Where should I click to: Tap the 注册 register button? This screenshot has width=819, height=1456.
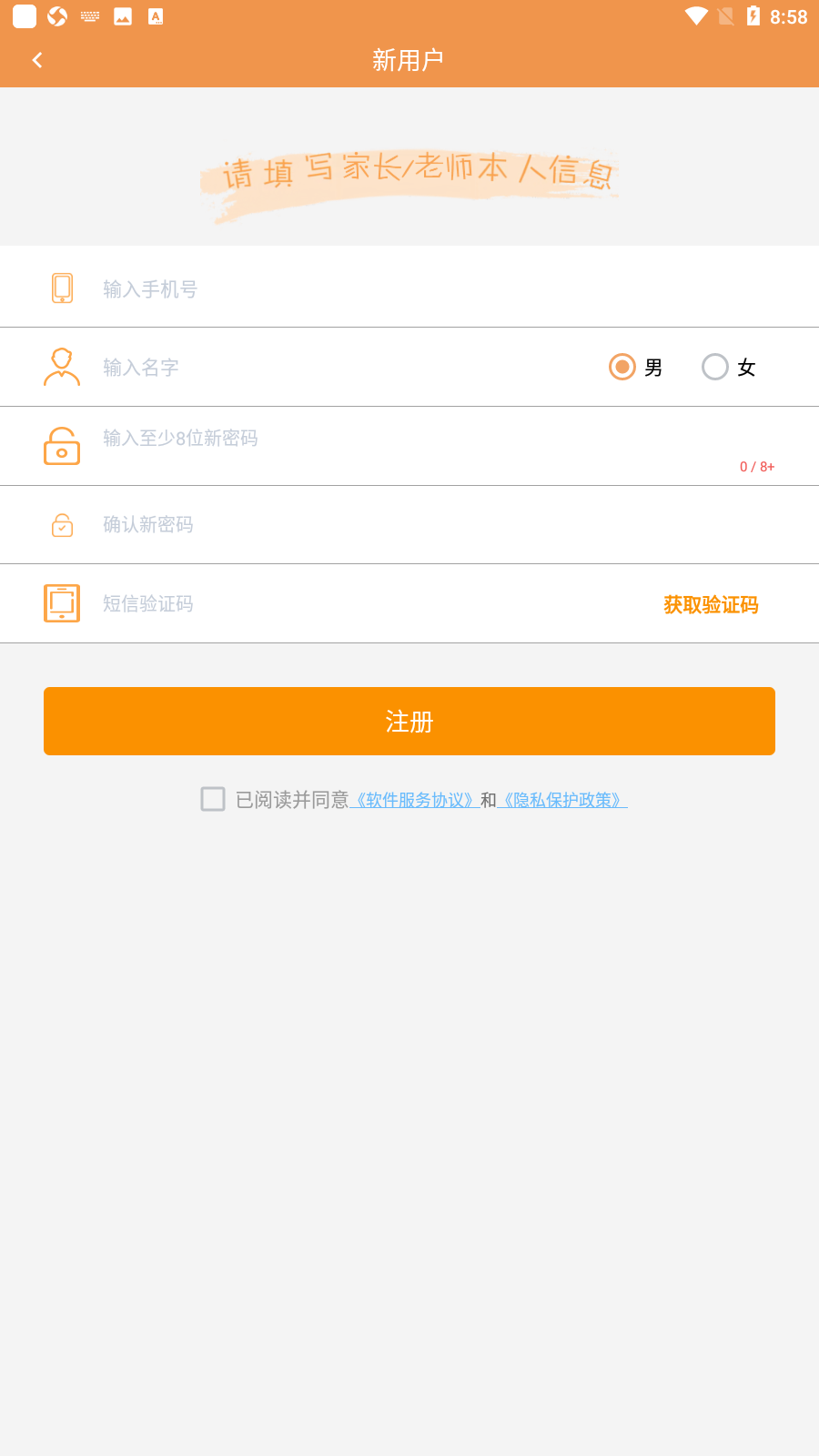coord(409,721)
